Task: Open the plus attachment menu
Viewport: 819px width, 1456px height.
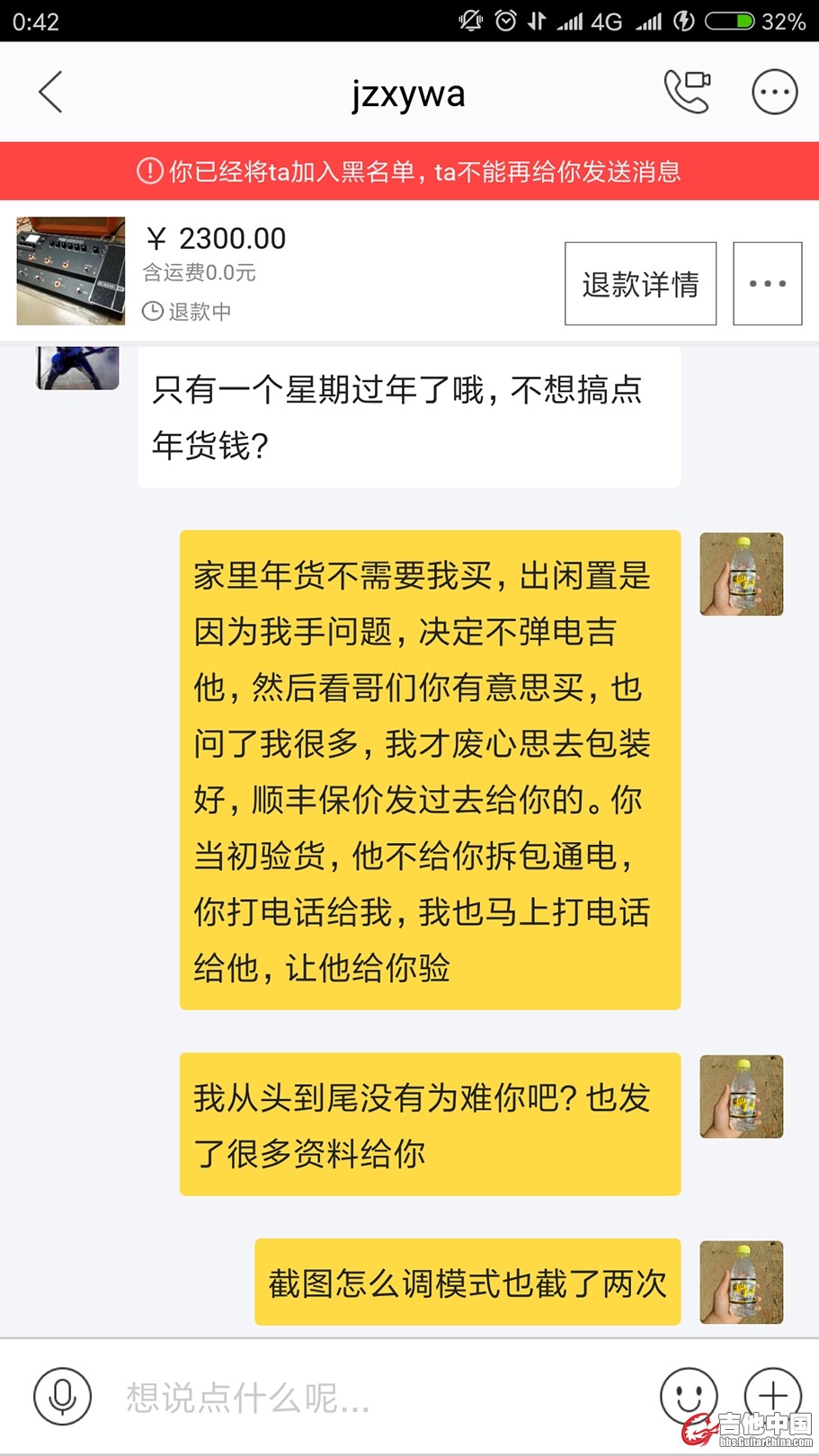Action: pos(772,1396)
